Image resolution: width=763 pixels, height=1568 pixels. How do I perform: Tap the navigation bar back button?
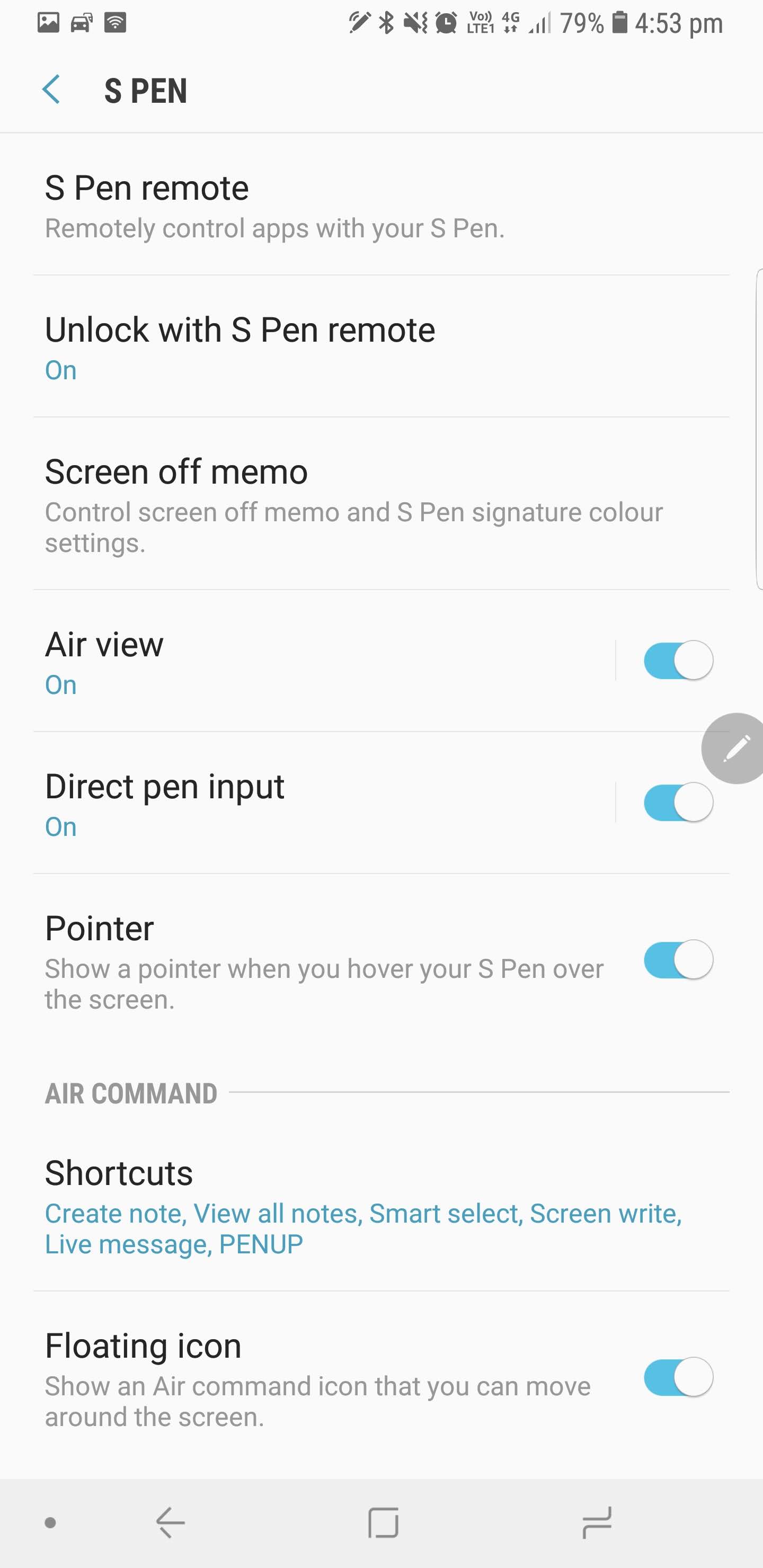tap(171, 1522)
